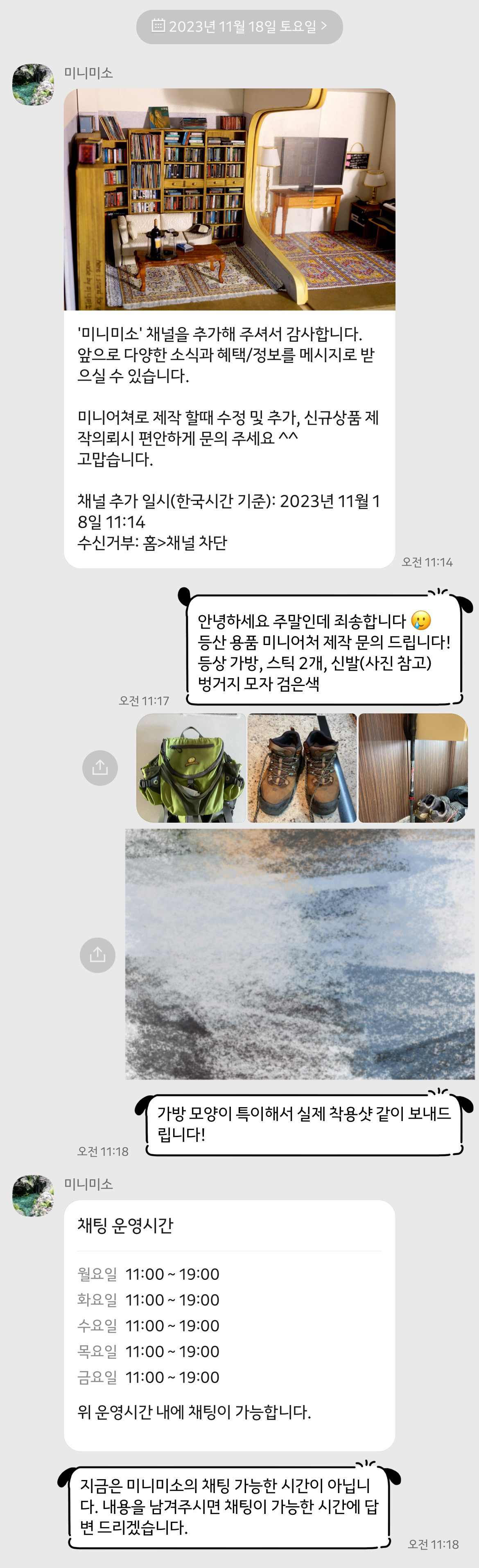Screen dimensions: 479x1568
Task: View the miniature room photo
Action: click(x=229, y=200)
